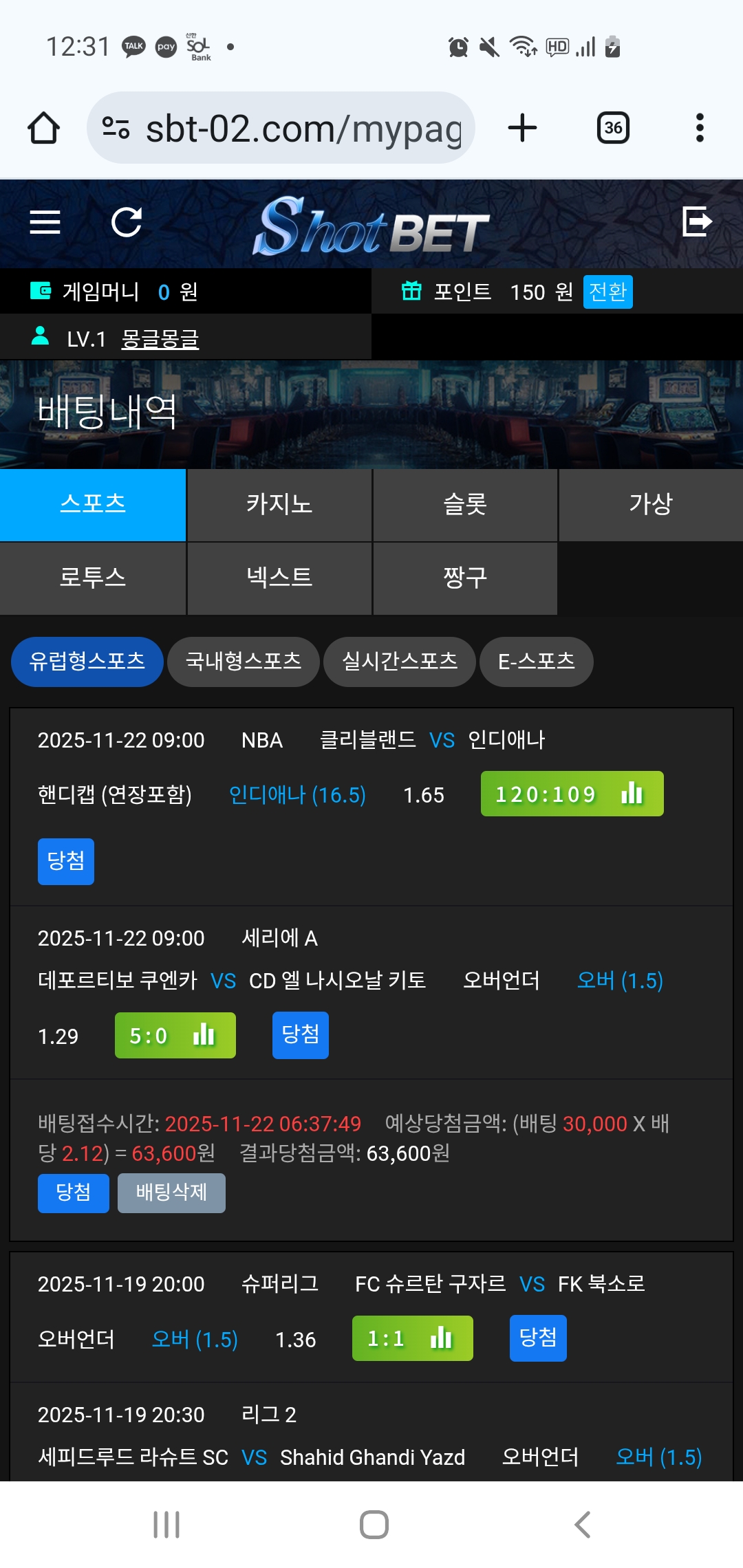Screen dimensions: 743x1568
Task: Tap the 전환 point conversion button
Action: 607,292
